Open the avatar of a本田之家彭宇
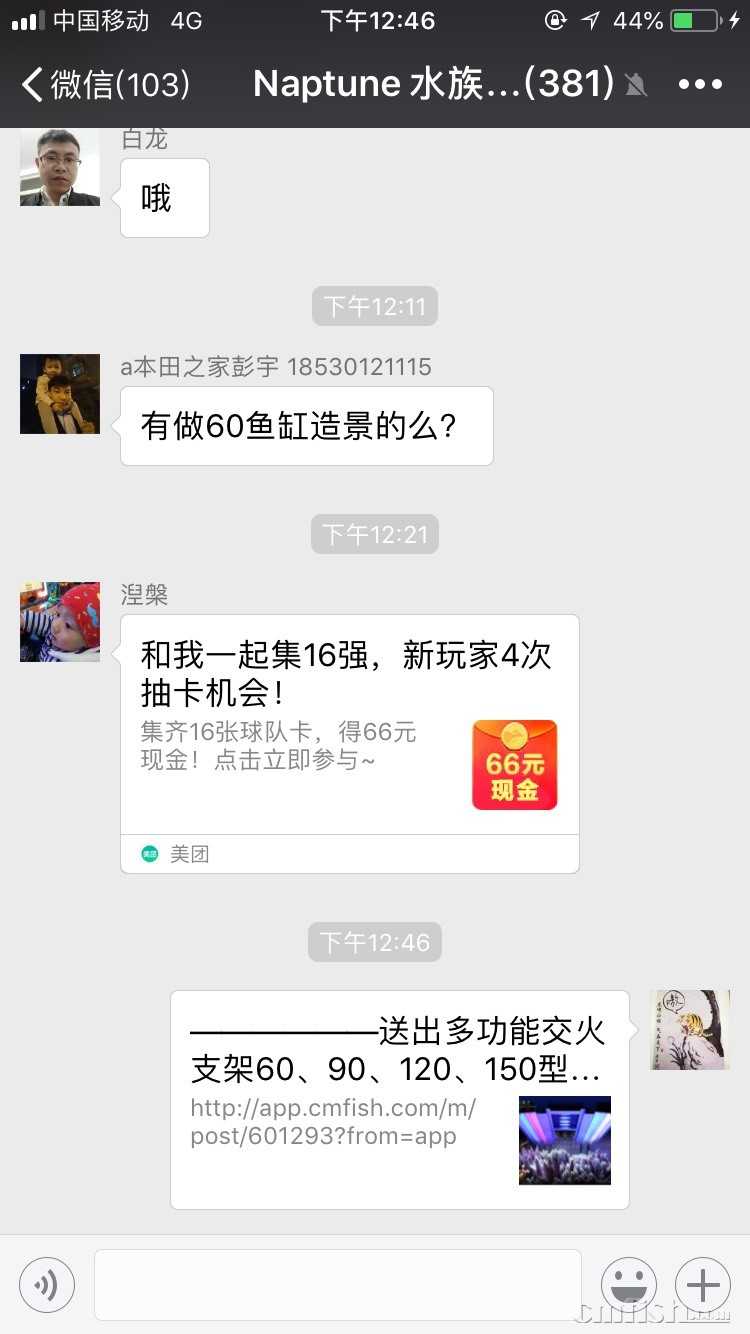The width and height of the screenshot is (750, 1334). 60,394
